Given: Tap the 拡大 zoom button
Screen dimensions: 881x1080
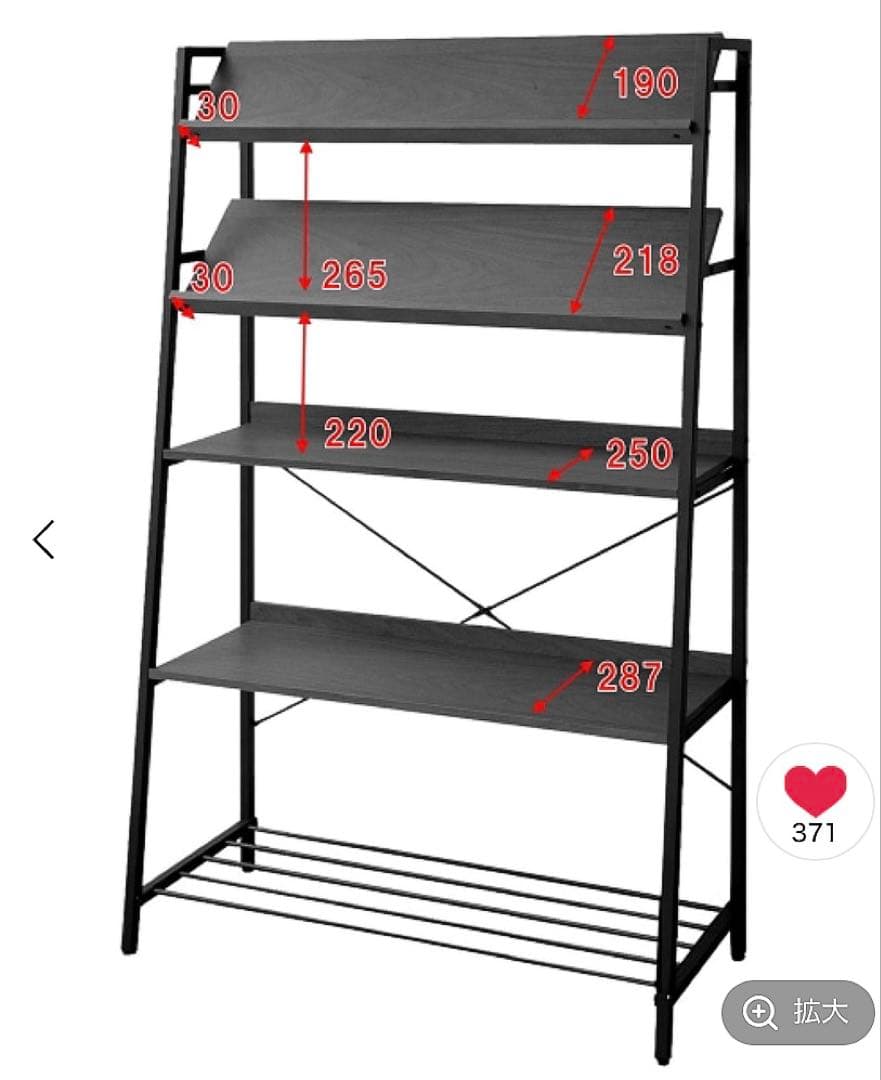Looking at the screenshot, I should [x=797, y=1012].
